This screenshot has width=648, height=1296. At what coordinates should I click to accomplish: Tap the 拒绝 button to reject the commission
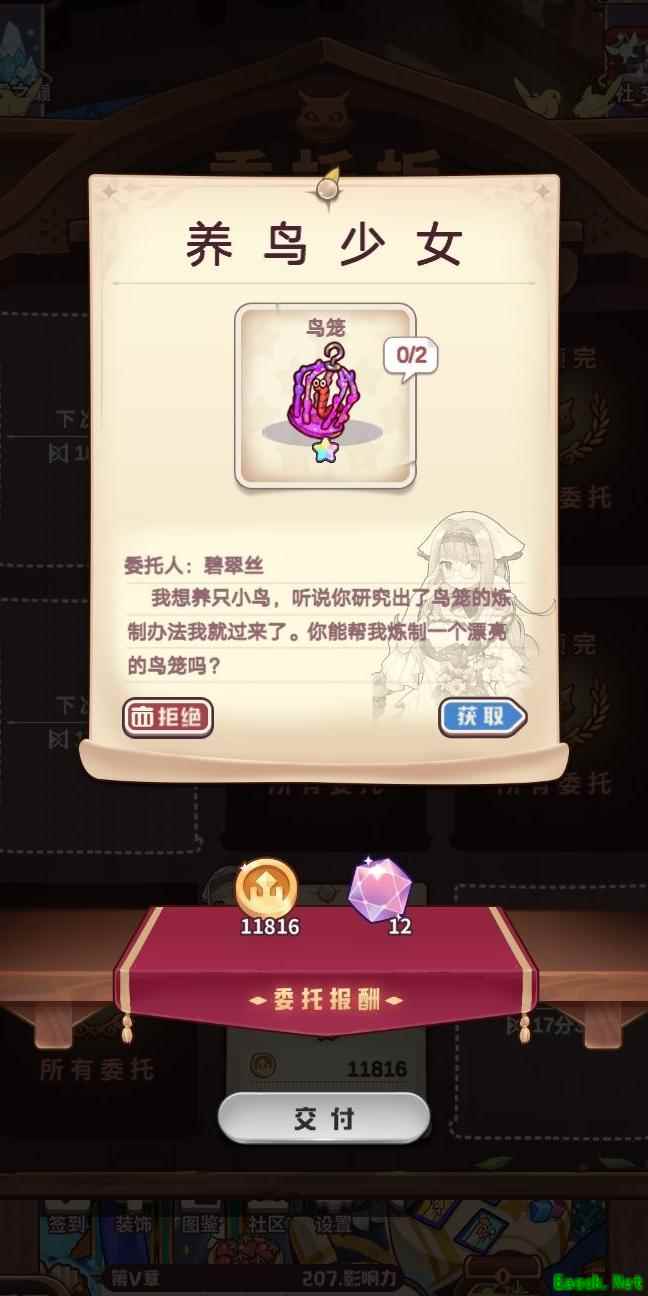pos(168,717)
